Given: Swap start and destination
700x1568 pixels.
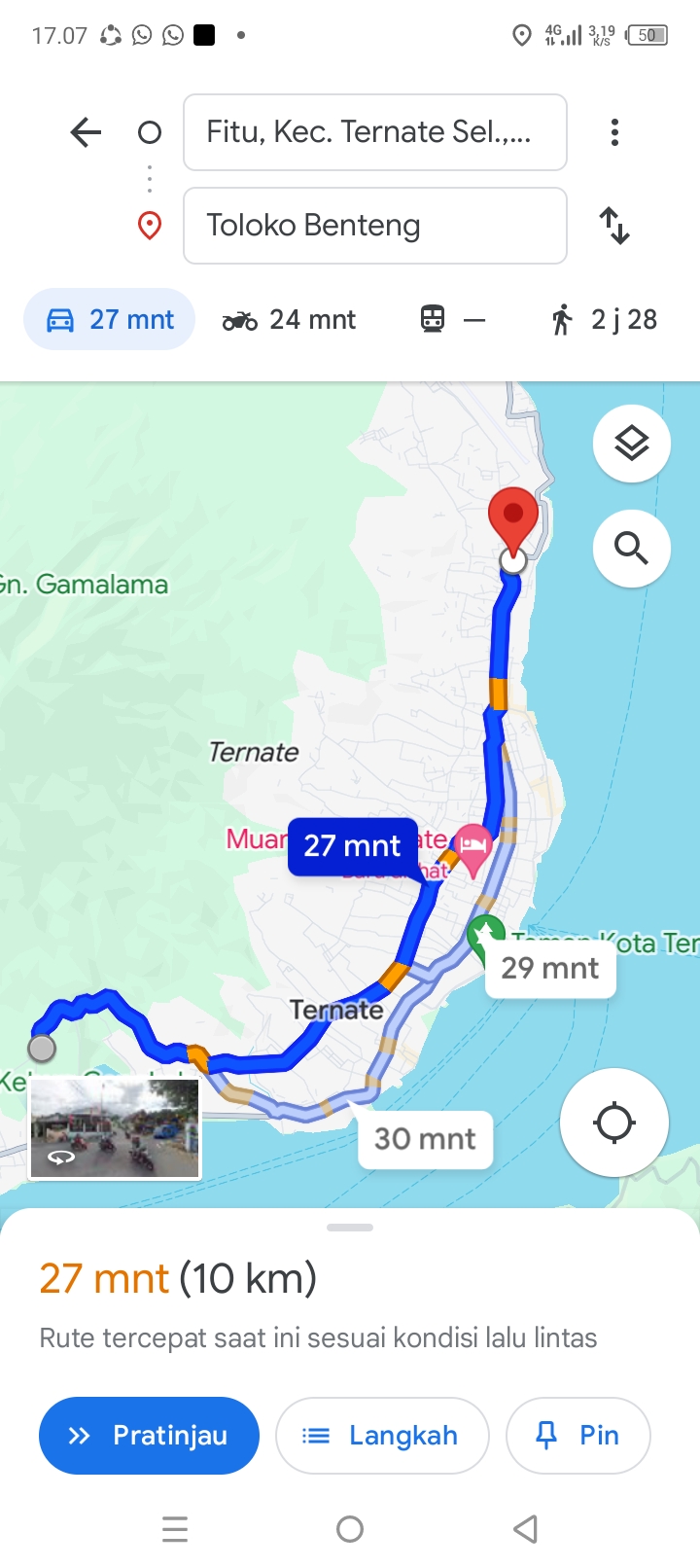Looking at the screenshot, I should pyautogui.click(x=614, y=226).
